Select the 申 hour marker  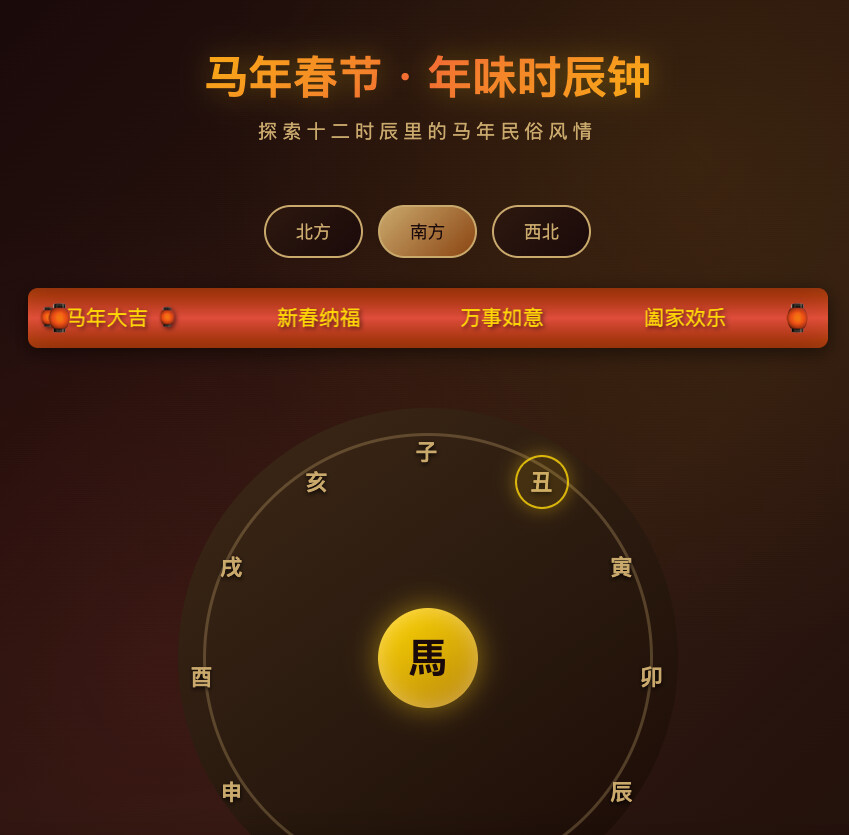click(232, 792)
